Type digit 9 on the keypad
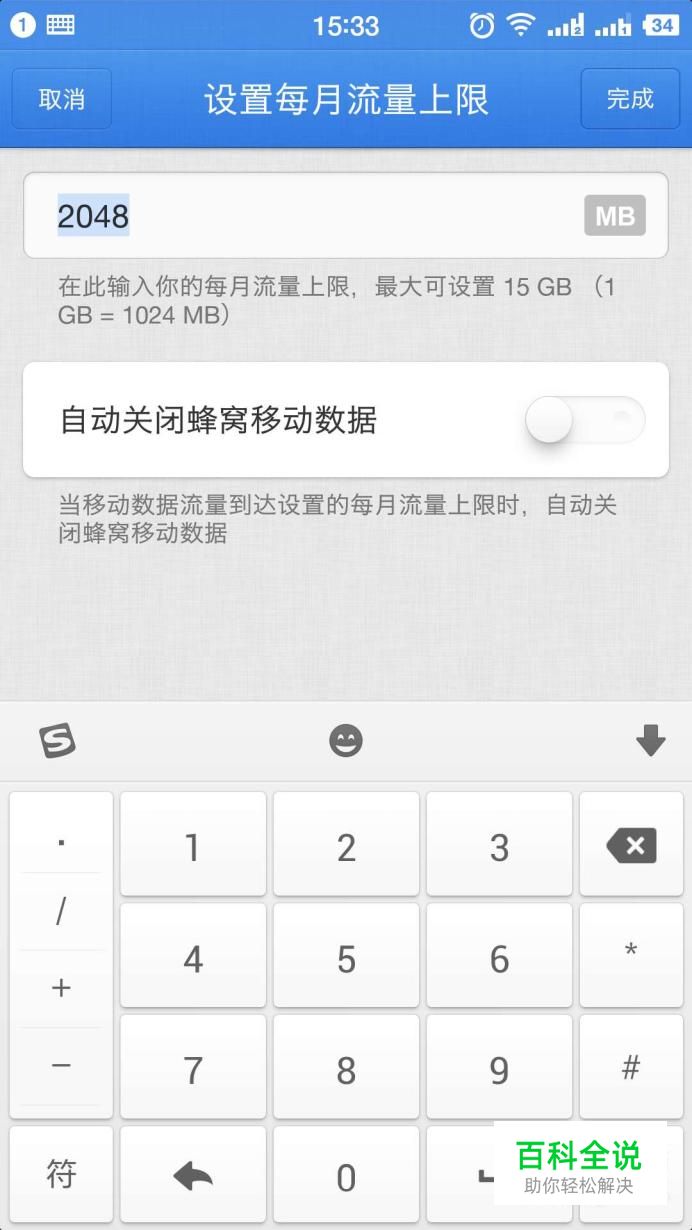Image resolution: width=692 pixels, height=1230 pixels. (499, 1069)
